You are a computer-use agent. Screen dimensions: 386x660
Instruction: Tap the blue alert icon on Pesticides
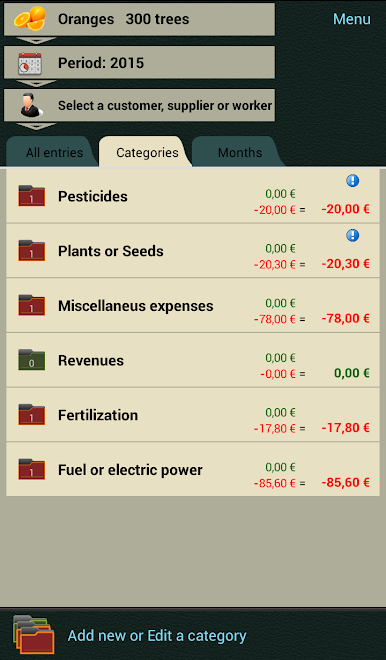[352, 181]
